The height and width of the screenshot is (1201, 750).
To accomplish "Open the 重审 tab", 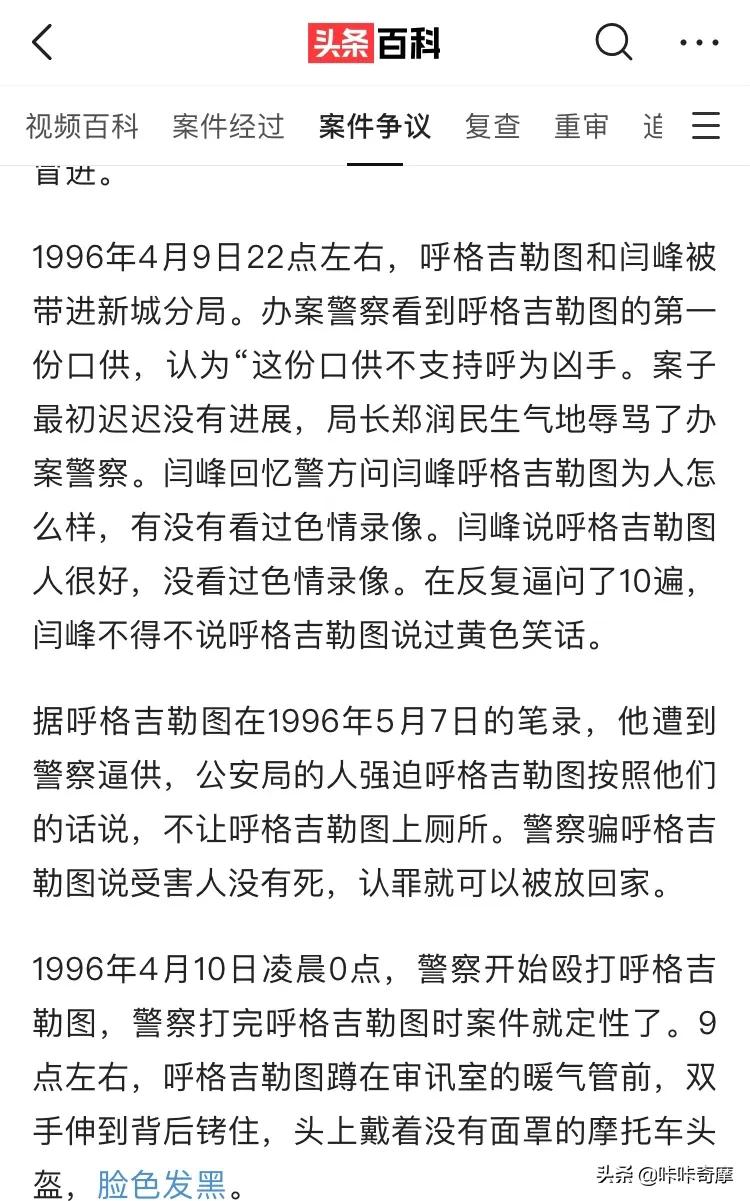I will click(x=580, y=126).
